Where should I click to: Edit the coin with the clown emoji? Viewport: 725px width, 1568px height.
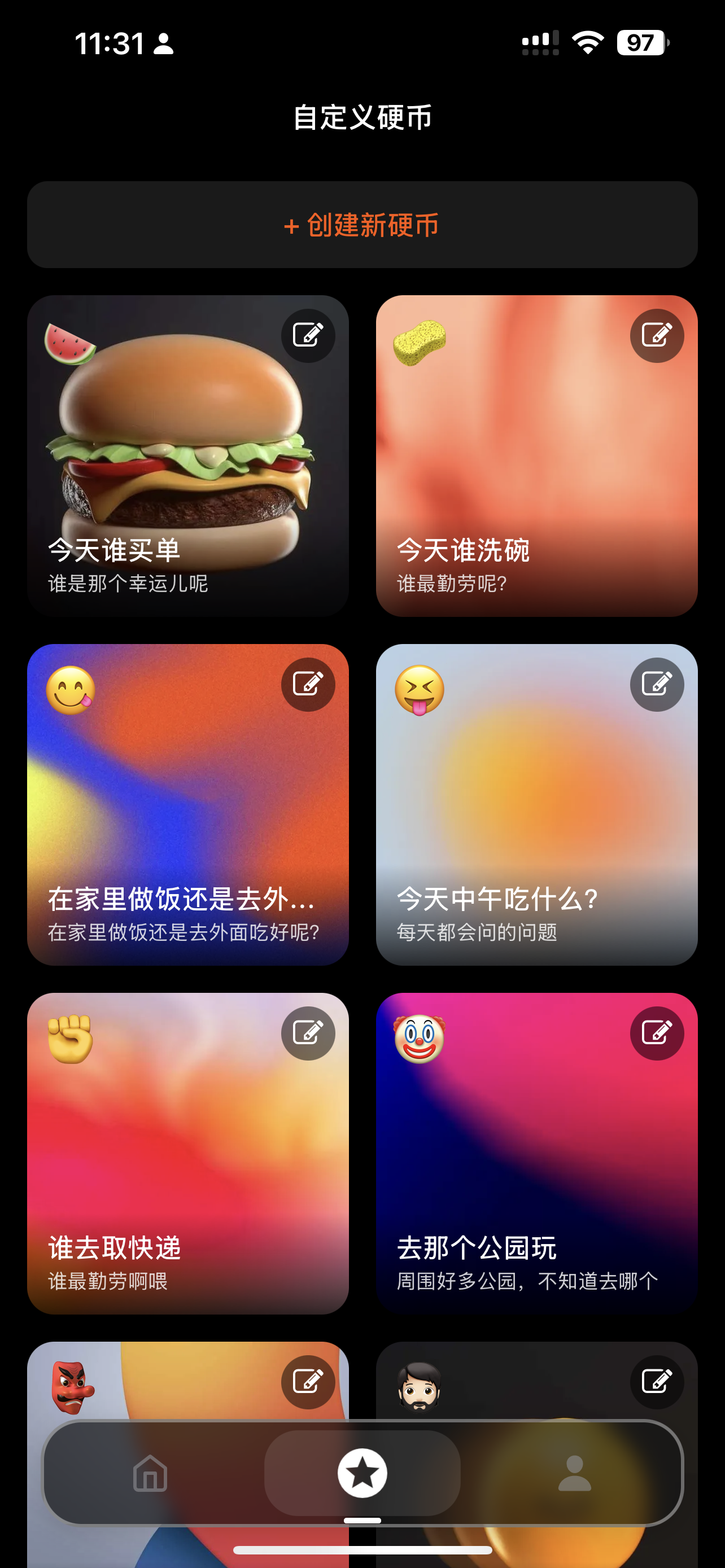pyautogui.click(x=657, y=1032)
